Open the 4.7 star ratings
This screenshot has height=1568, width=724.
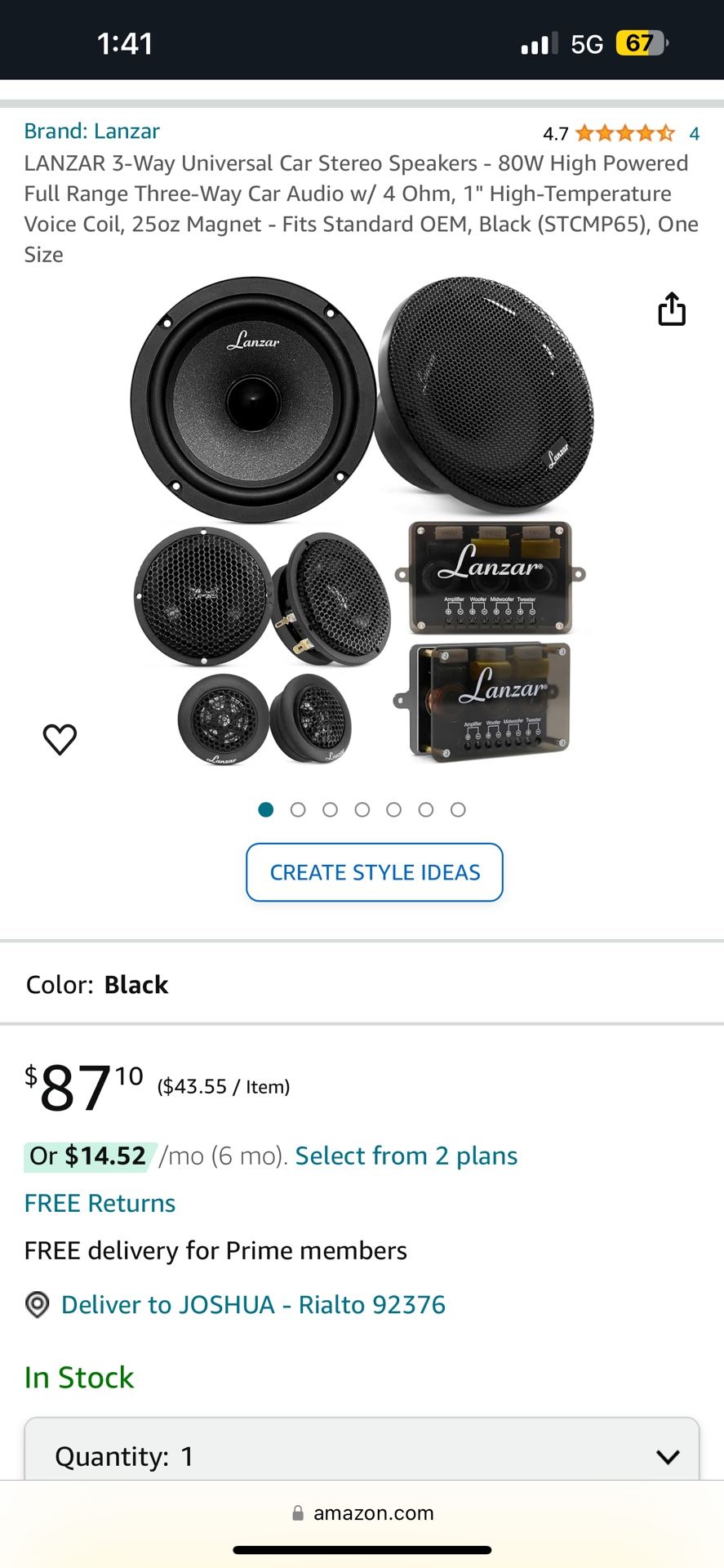point(621,133)
